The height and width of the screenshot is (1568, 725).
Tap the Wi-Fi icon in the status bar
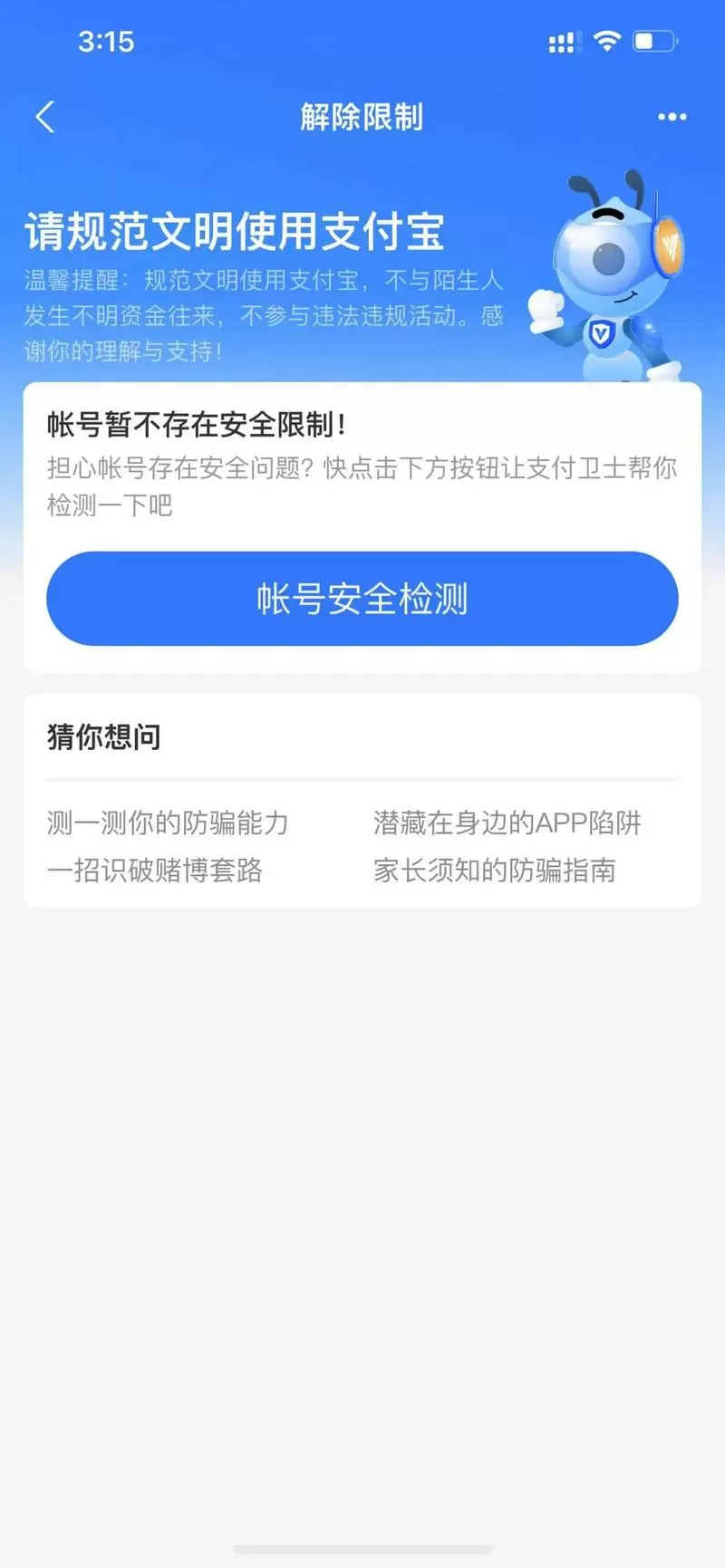(609, 40)
